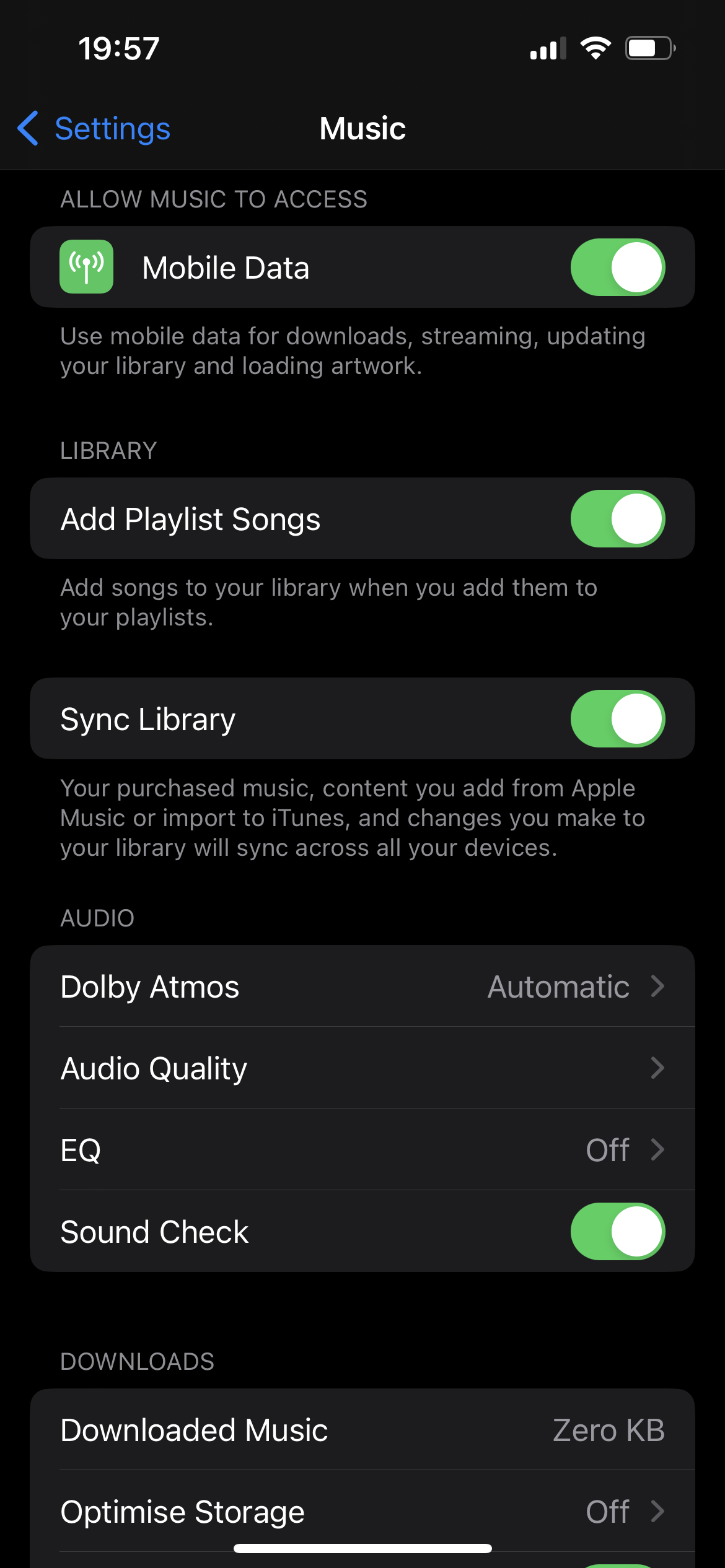Open Dolby Atmos settings
Viewport: 725px width, 1568px height.
point(362,987)
